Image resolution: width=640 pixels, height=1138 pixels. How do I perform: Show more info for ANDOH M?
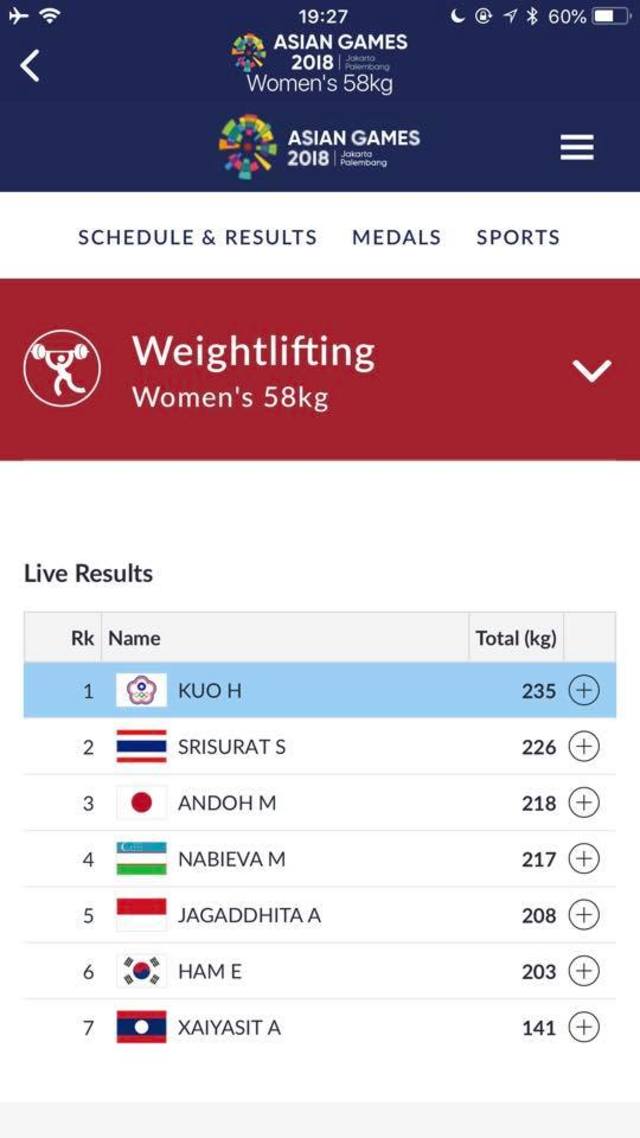pyautogui.click(x=583, y=802)
